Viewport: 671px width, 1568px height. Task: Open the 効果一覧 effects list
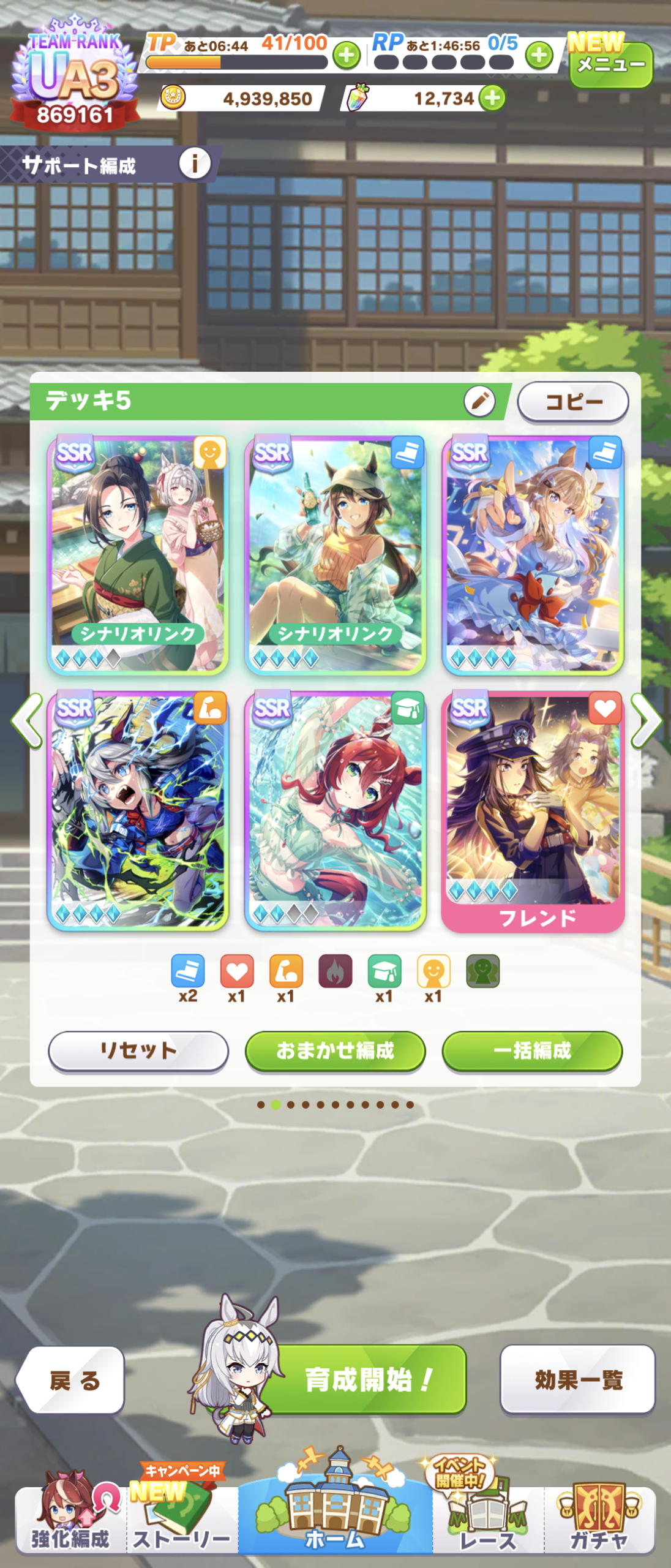click(577, 1379)
